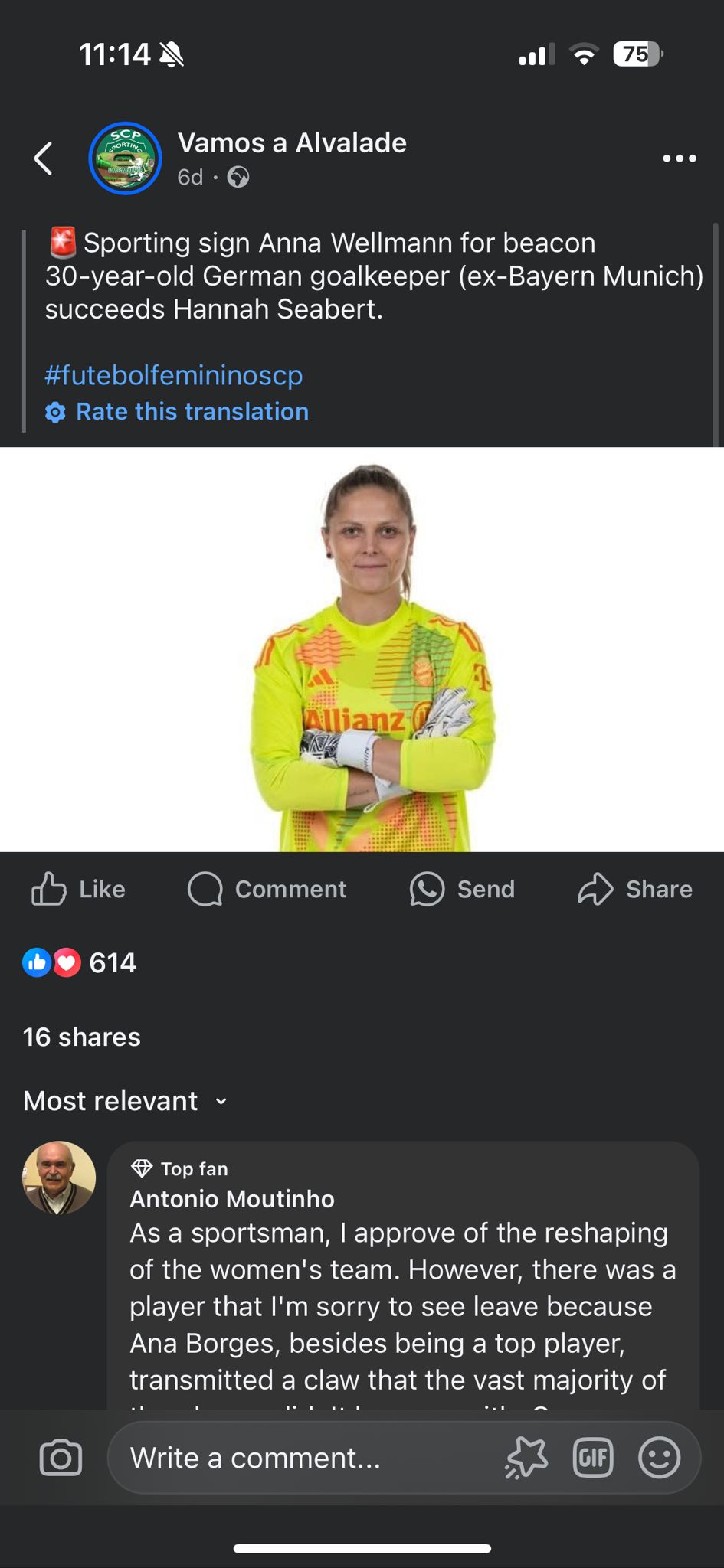
Task: Share this post
Action: pos(635,889)
